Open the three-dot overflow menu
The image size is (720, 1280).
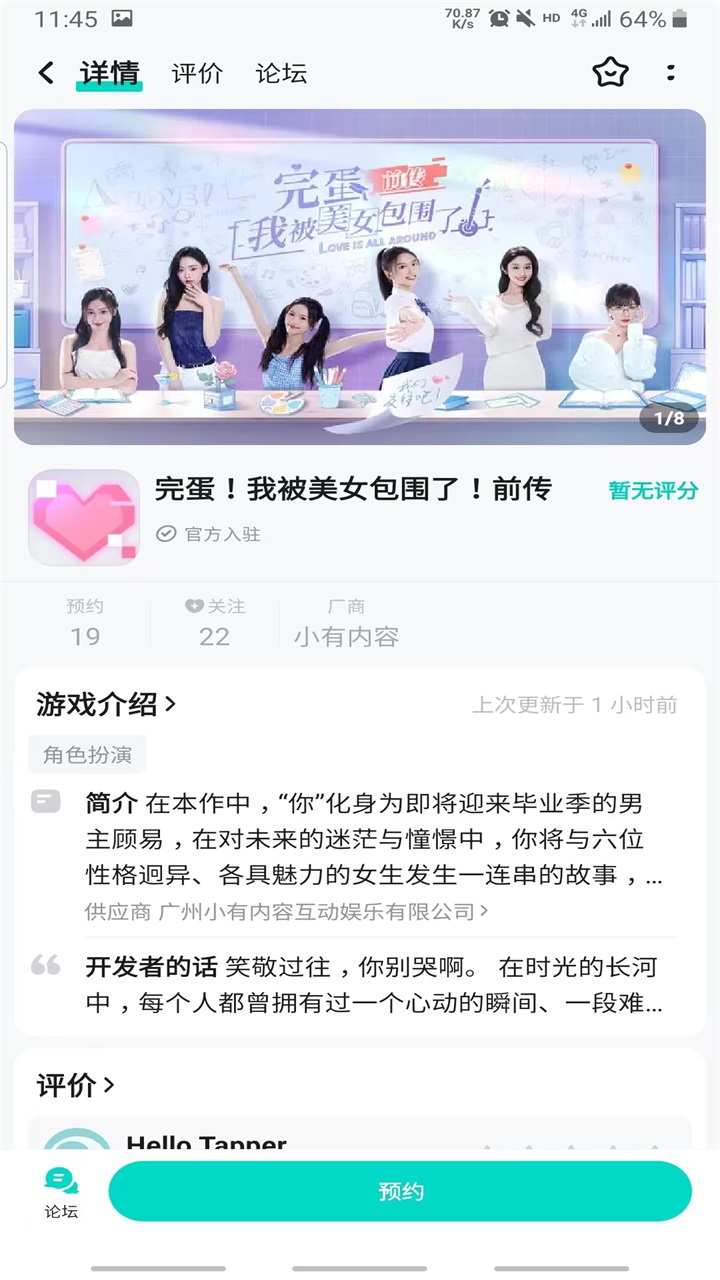(x=671, y=73)
